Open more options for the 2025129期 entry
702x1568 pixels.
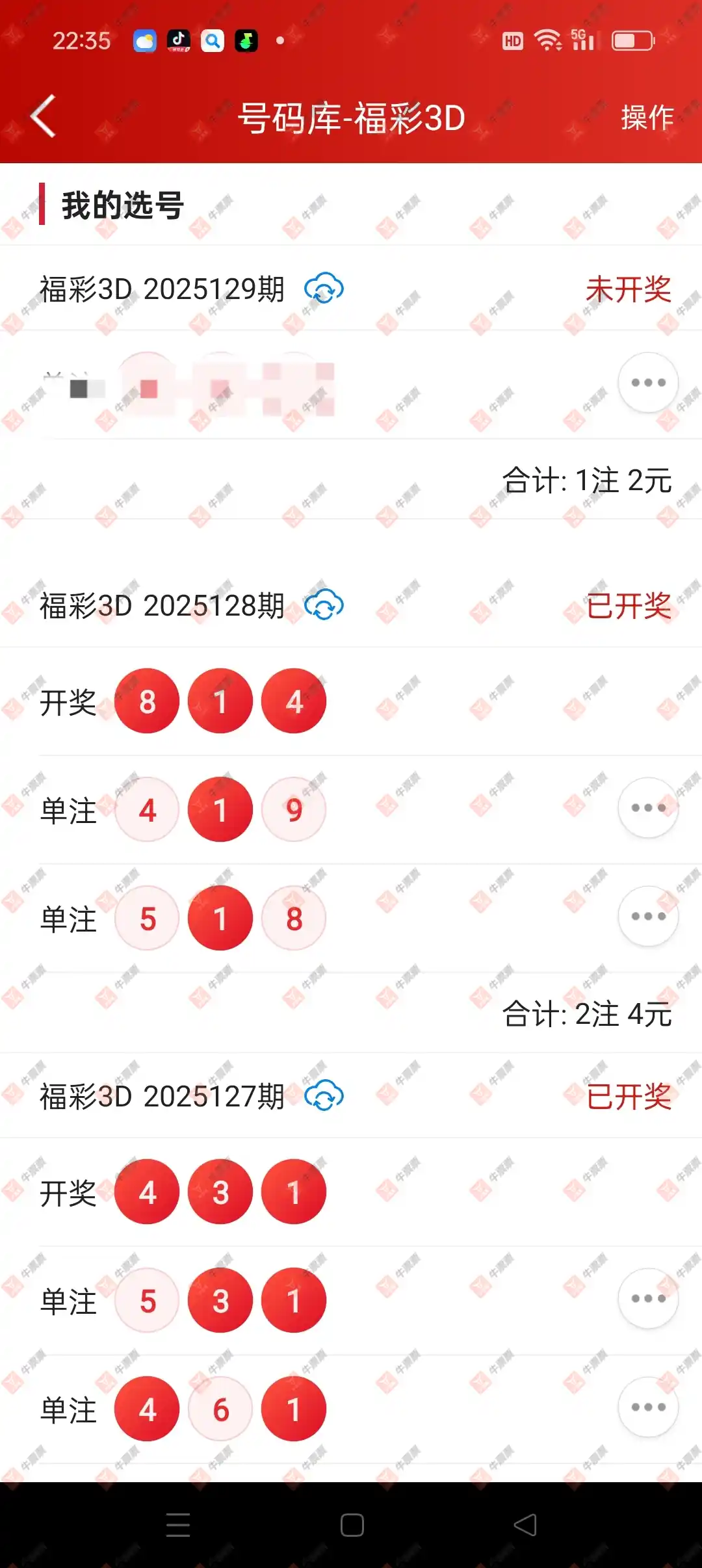647,382
